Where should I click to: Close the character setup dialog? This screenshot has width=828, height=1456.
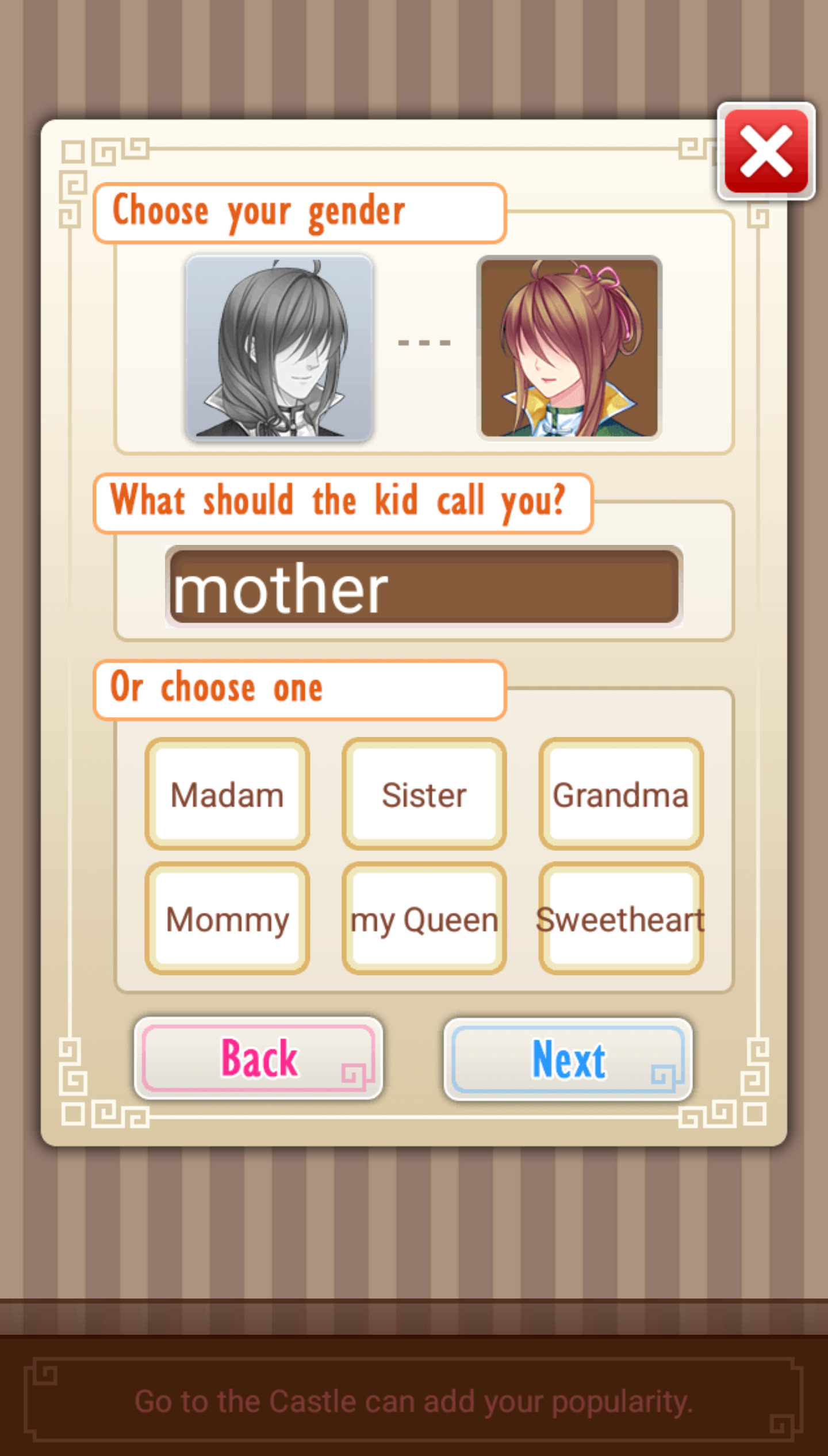point(765,152)
